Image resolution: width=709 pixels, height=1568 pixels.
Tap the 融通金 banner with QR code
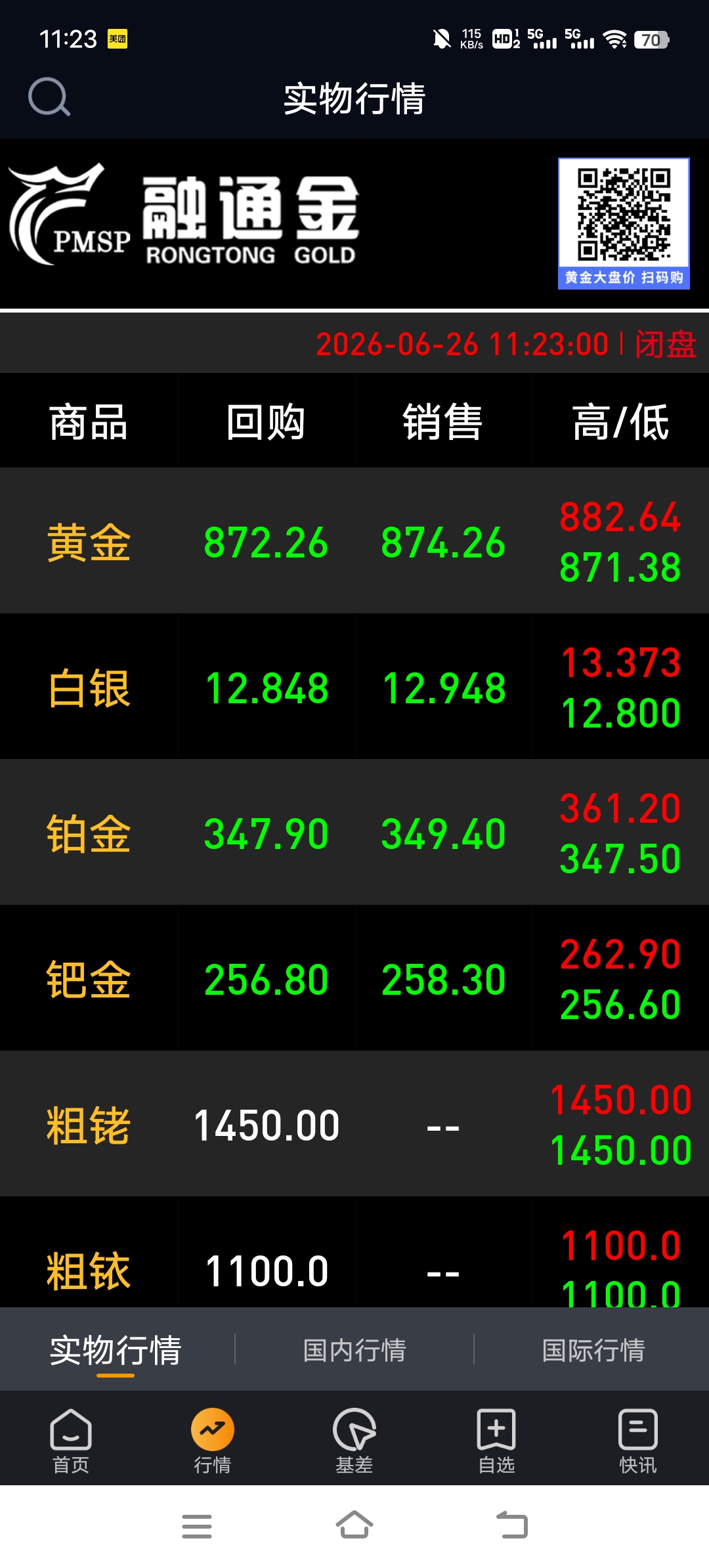(x=354, y=223)
